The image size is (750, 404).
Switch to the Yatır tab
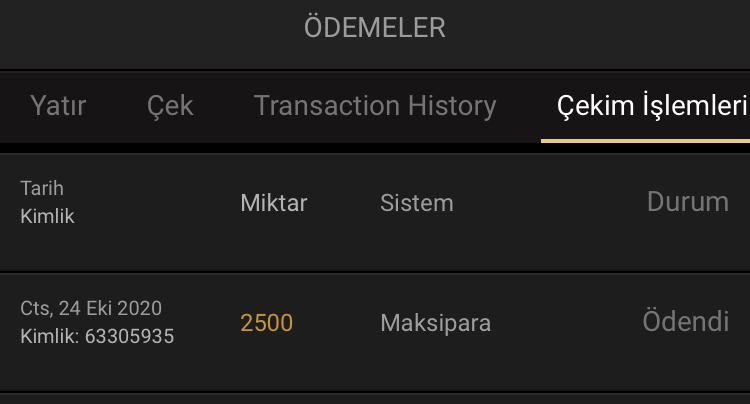coord(58,106)
